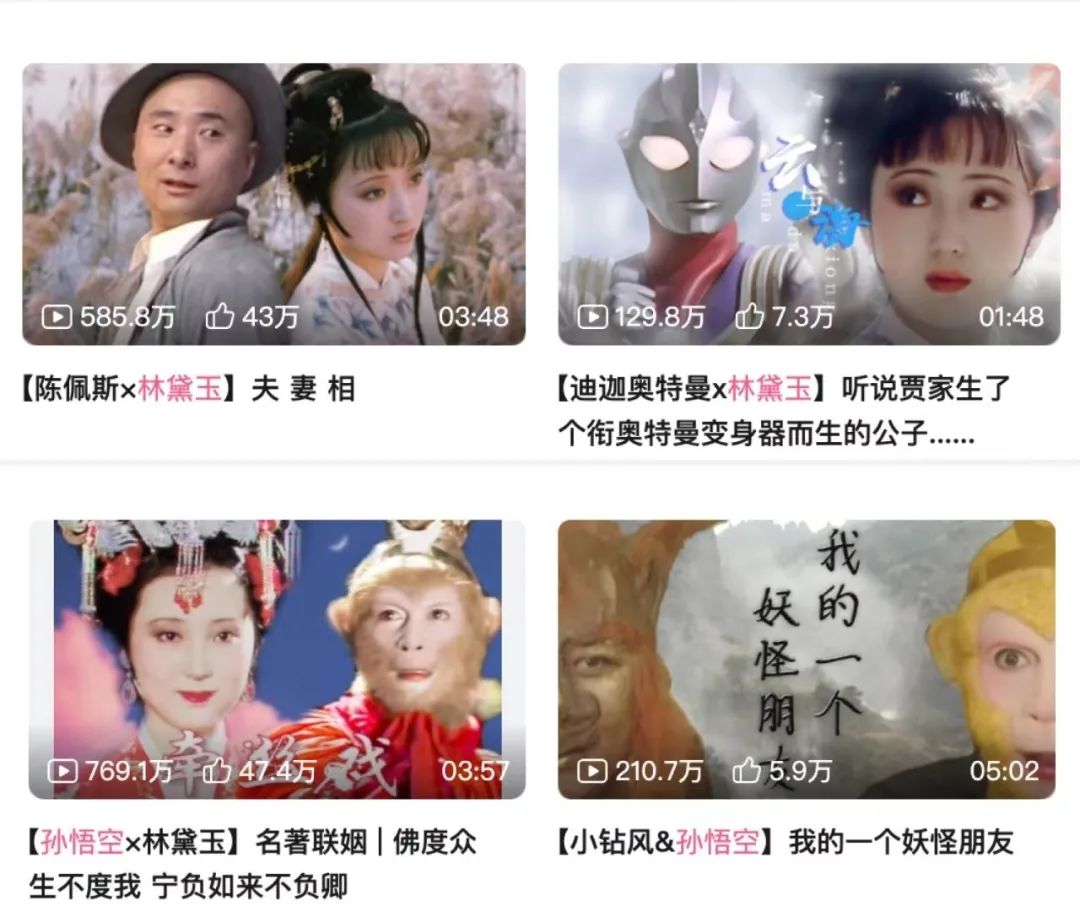Watch 小钻风&孙悟空 我的一个妖怪朋友
The height and width of the screenshot is (917, 1080).
[x=806, y=659]
